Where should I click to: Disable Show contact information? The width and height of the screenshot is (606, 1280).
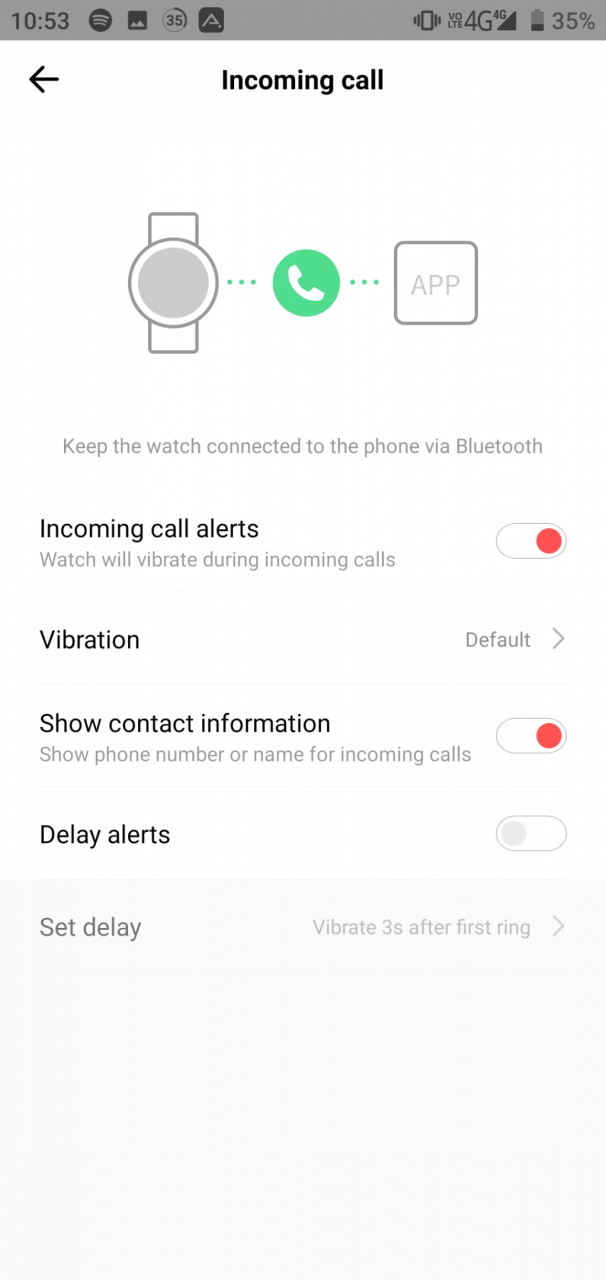(x=531, y=736)
